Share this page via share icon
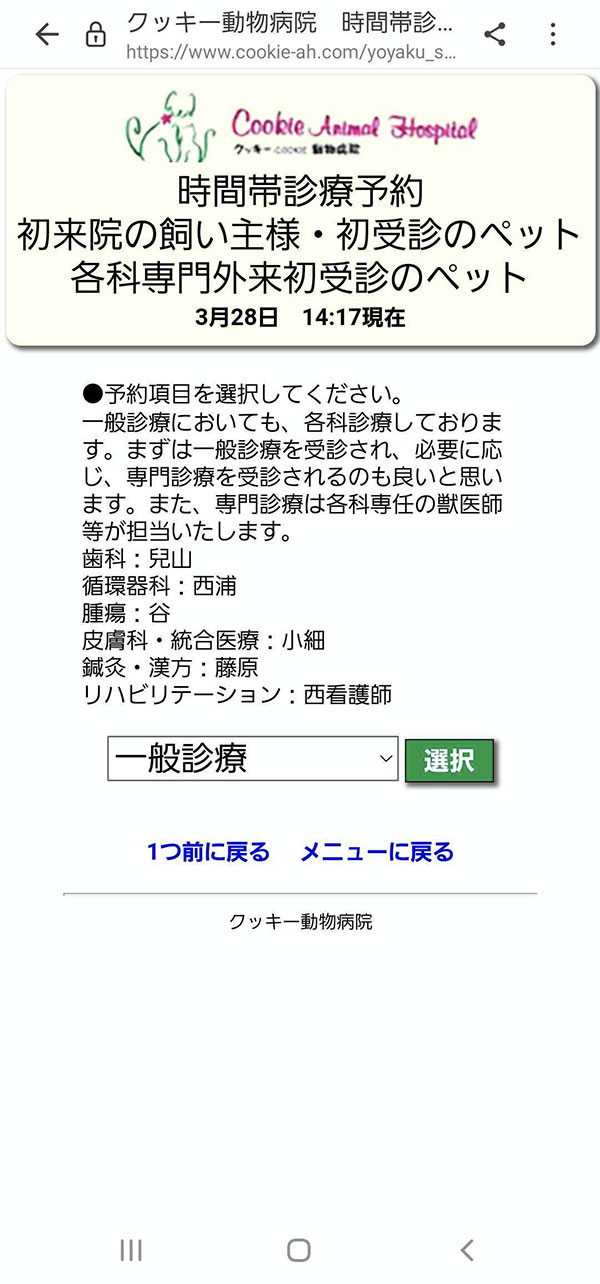 click(494, 34)
